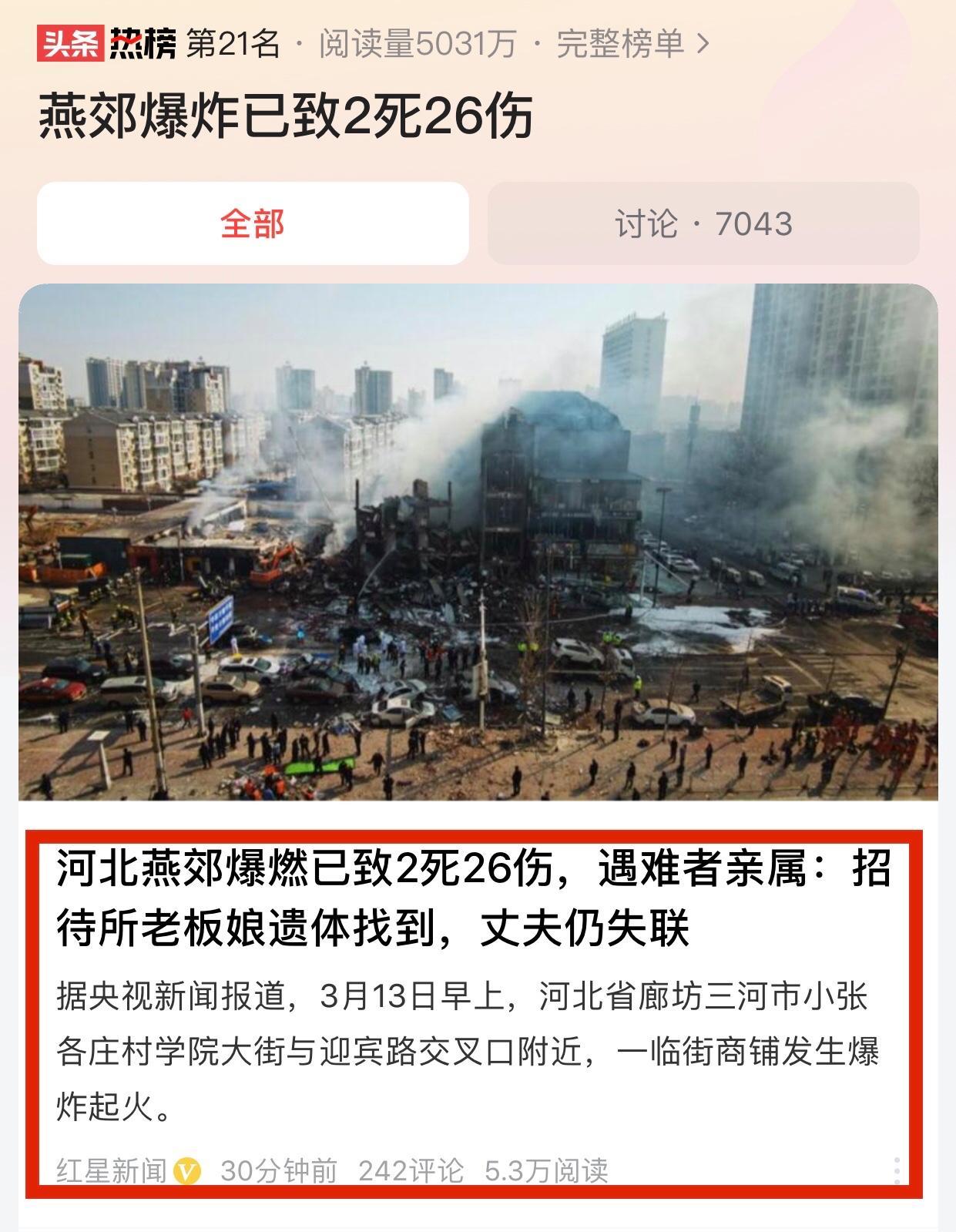The image size is (956, 1232).
Task: Open the more options dots on the article
Action: (x=897, y=1170)
